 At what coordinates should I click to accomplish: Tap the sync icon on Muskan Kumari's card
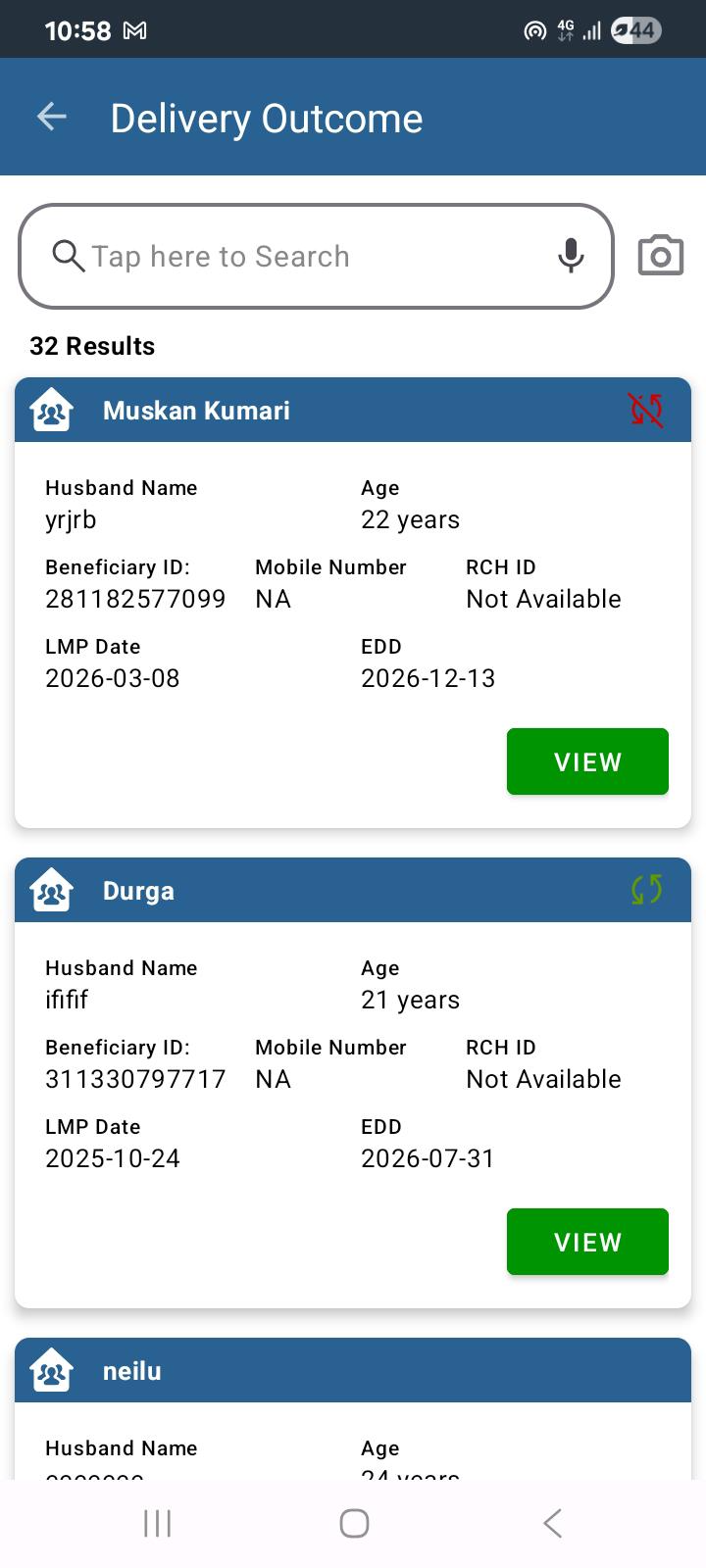646,410
